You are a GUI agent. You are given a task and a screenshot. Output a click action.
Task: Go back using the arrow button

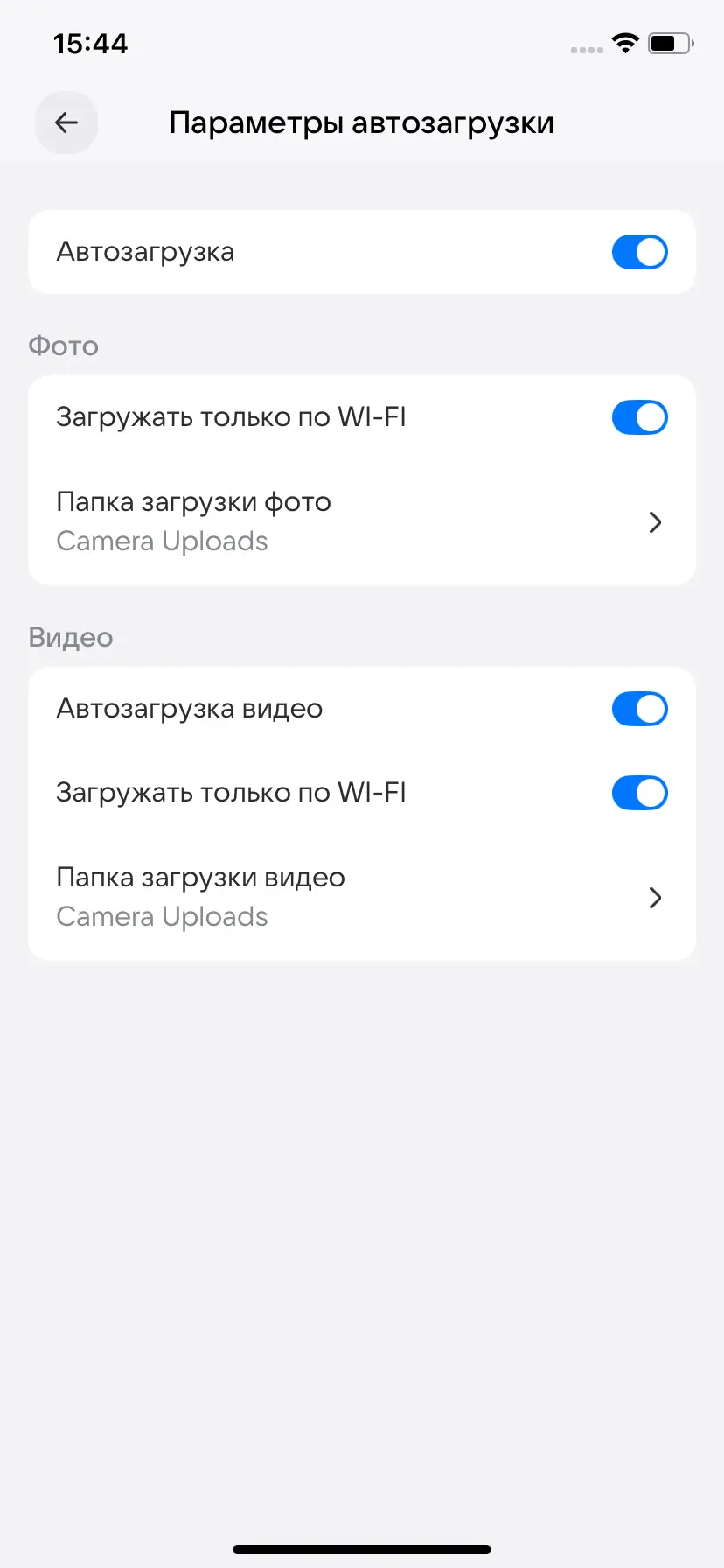66,122
